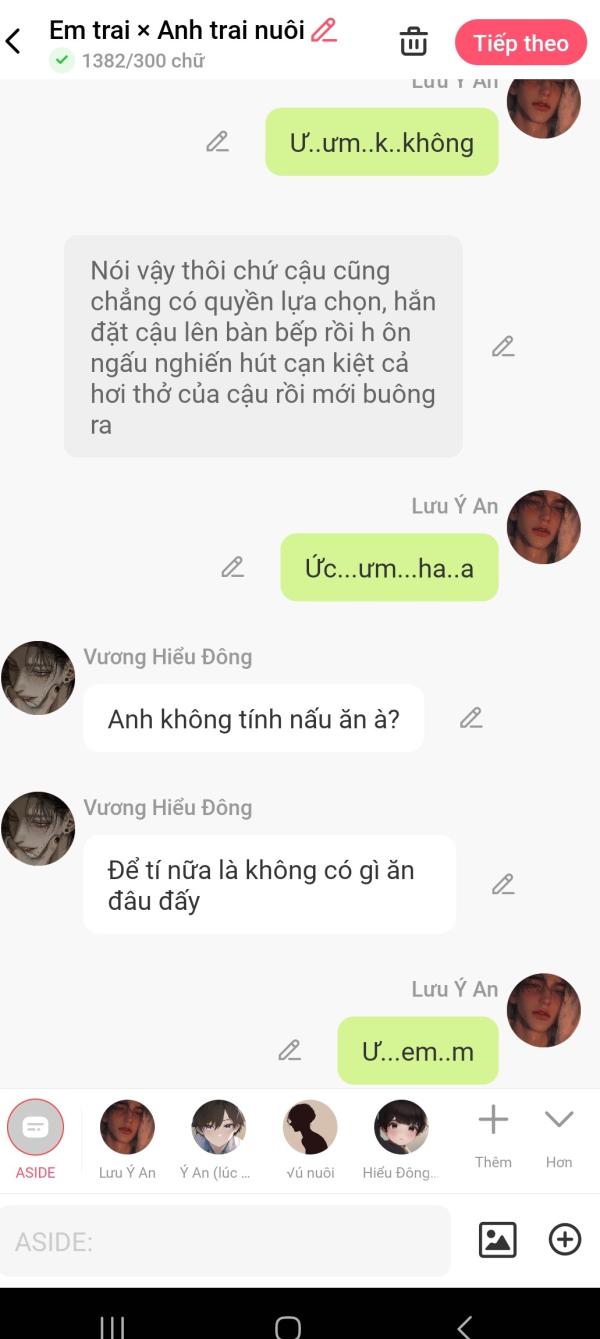Edit the message "Để tí nữa là không có gì ăn"
The width and height of the screenshot is (600, 1339).
click(503, 884)
